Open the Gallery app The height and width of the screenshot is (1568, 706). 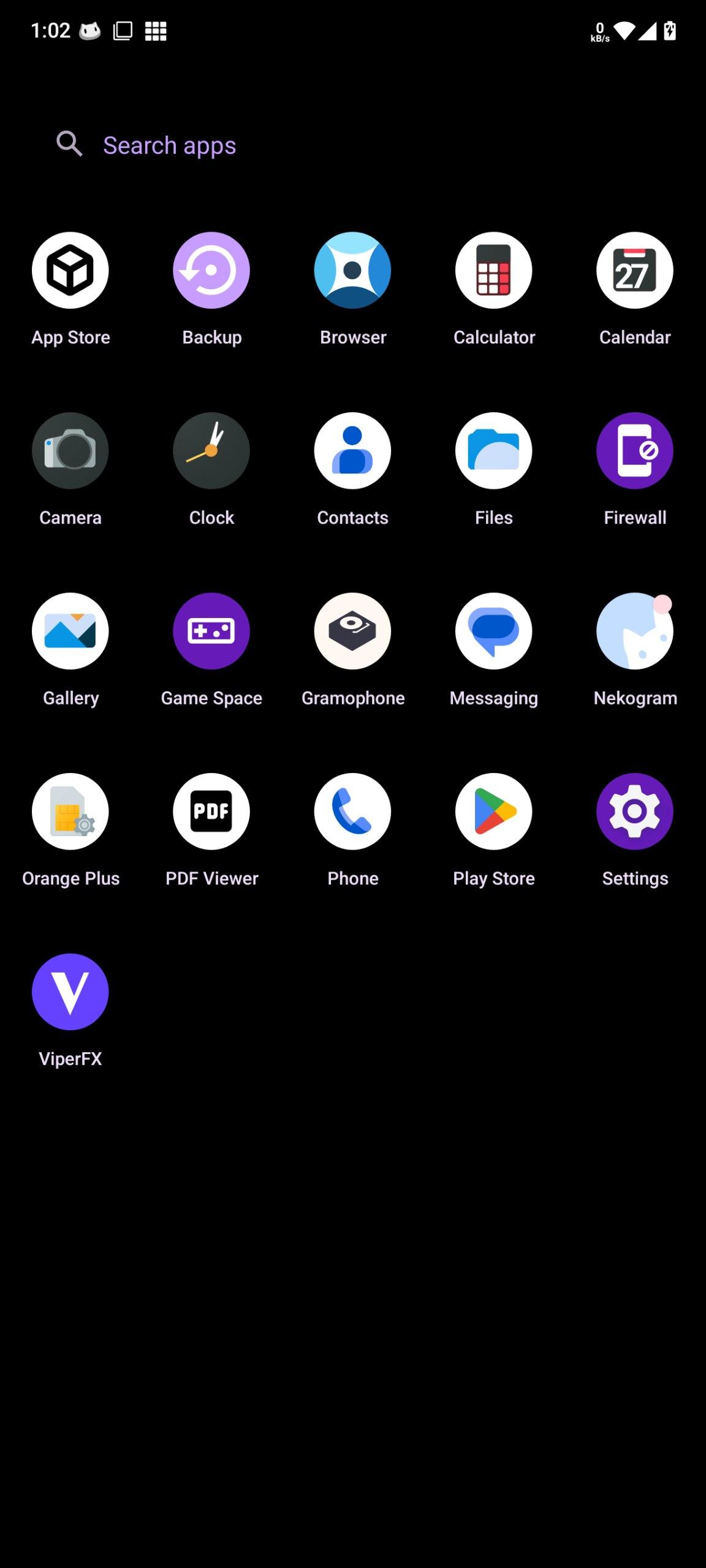70,631
